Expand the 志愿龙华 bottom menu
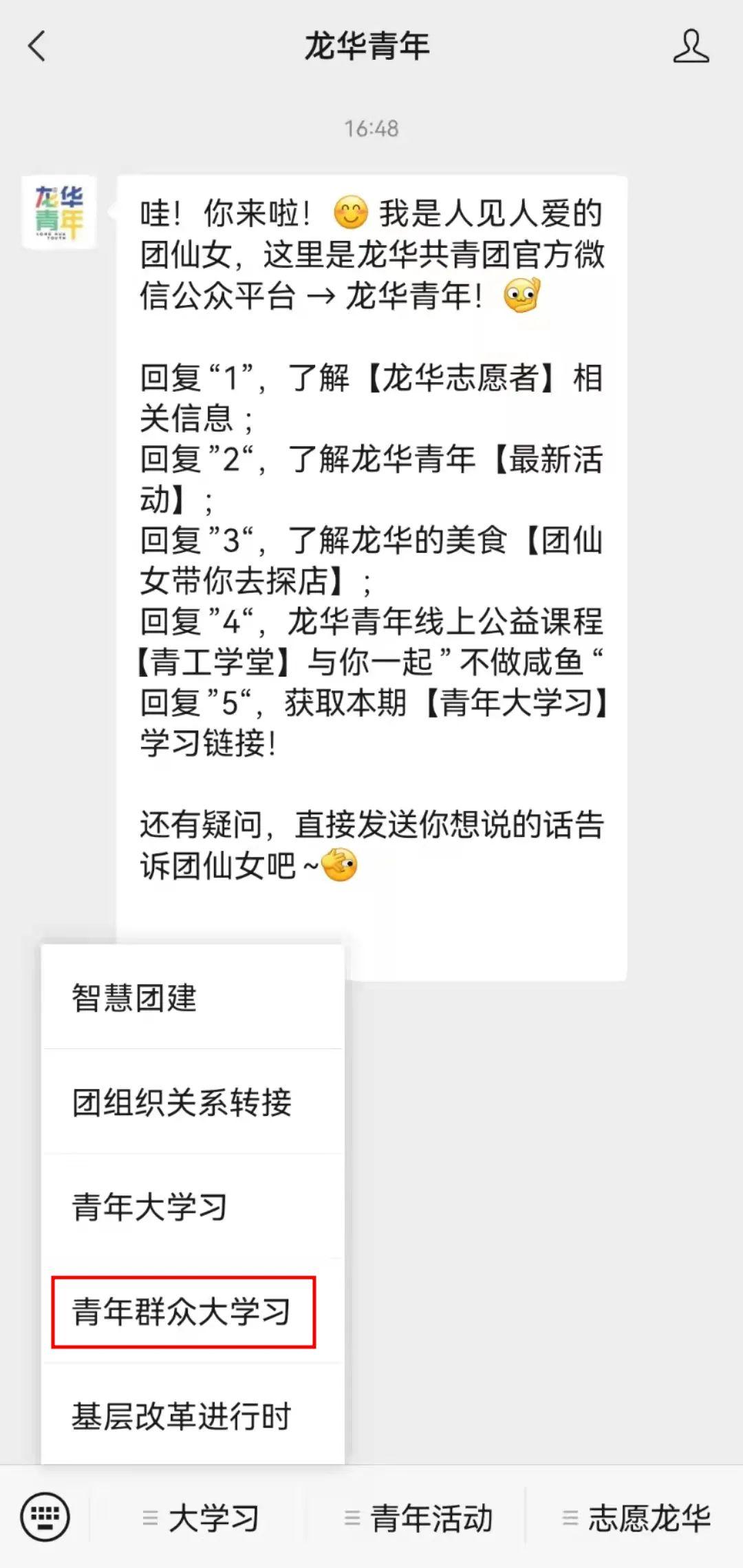 [636, 1518]
